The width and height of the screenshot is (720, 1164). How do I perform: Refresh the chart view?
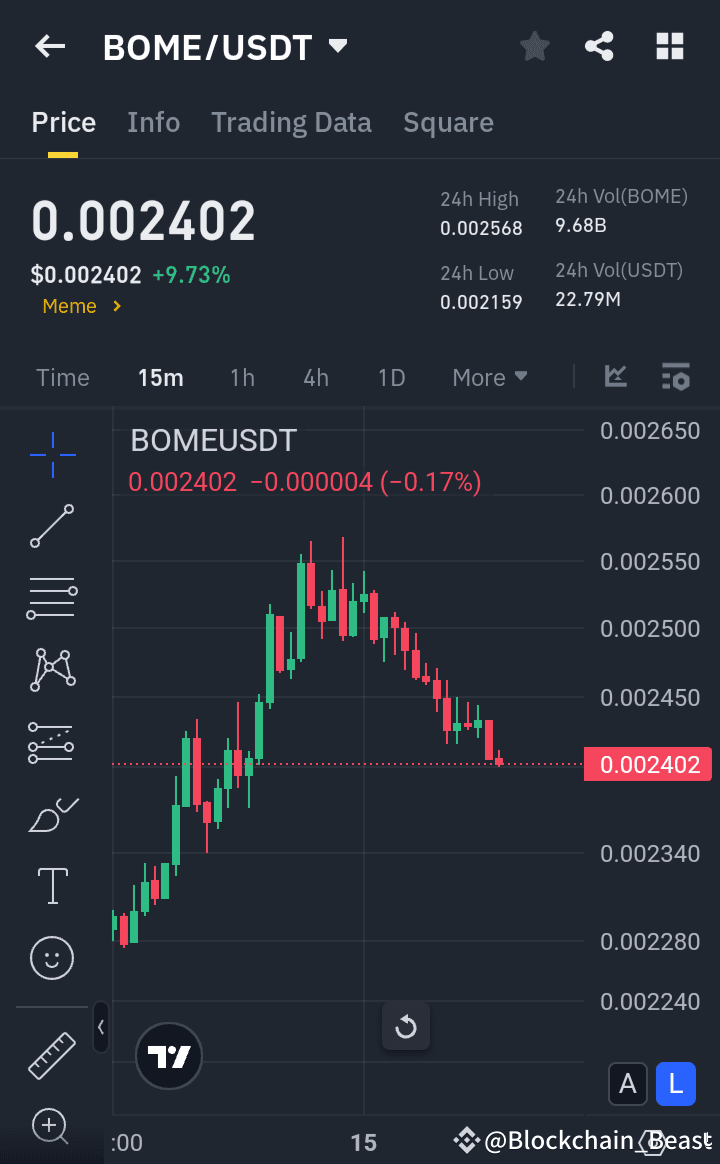click(406, 1026)
